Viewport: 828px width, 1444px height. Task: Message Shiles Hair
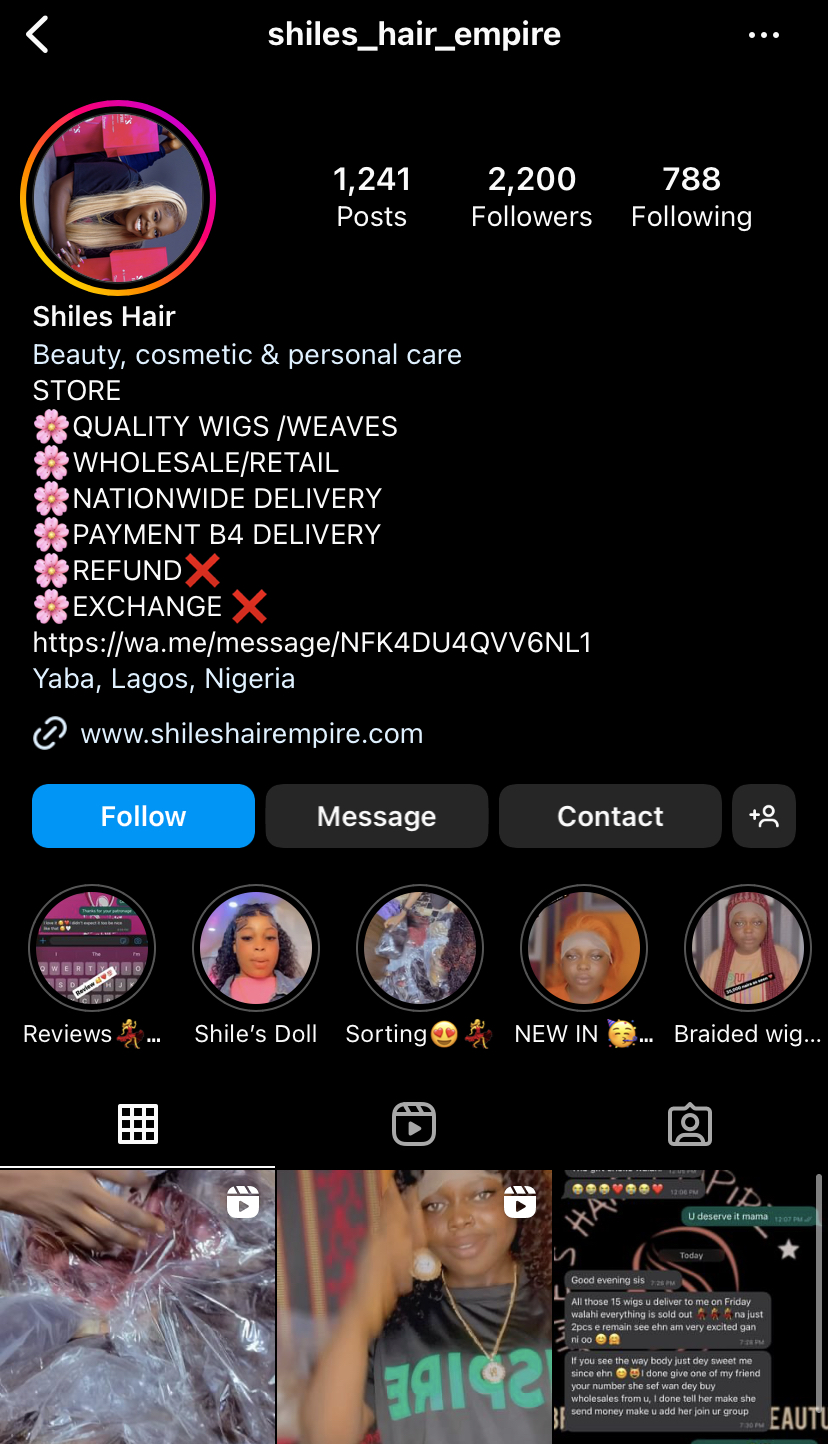point(376,816)
